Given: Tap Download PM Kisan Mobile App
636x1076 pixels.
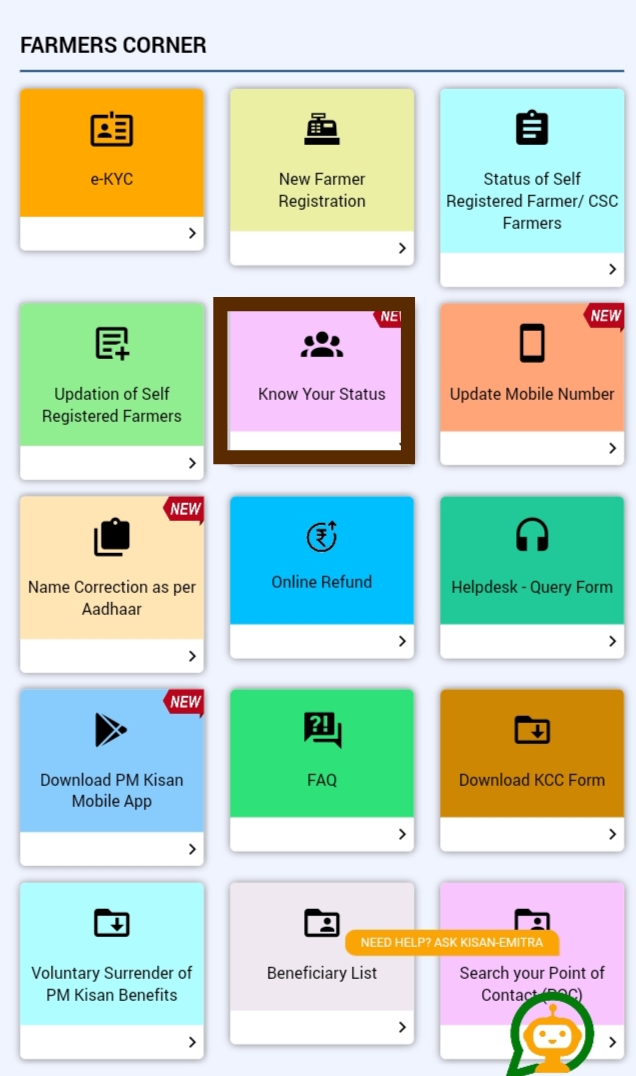Looking at the screenshot, I should click(x=112, y=770).
